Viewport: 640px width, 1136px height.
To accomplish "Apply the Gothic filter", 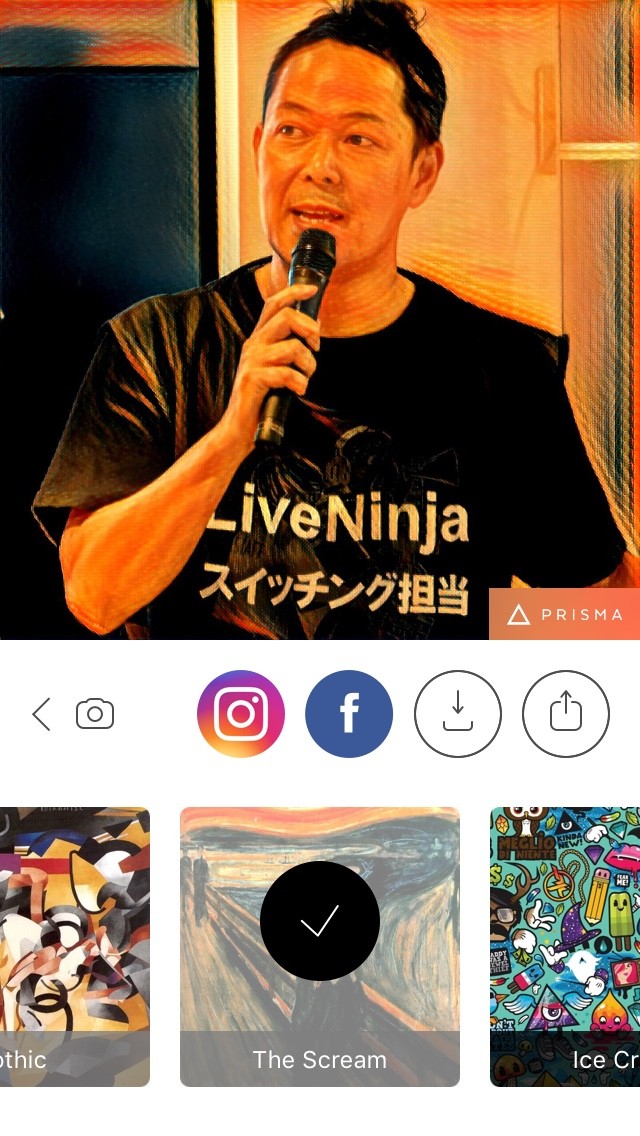I will pyautogui.click(x=74, y=945).
